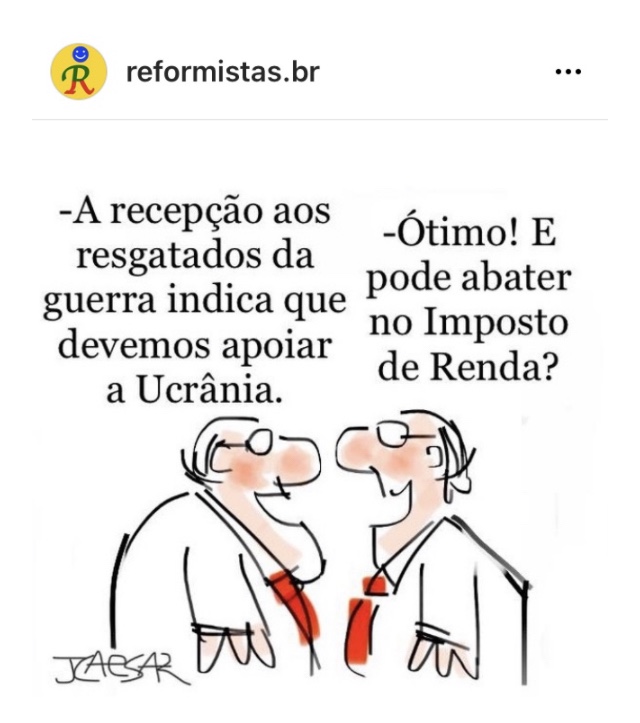Open the reformistas.br username link
Image resolution: width=640 pixels, height=723 pixels.
[x=223, y=71]
